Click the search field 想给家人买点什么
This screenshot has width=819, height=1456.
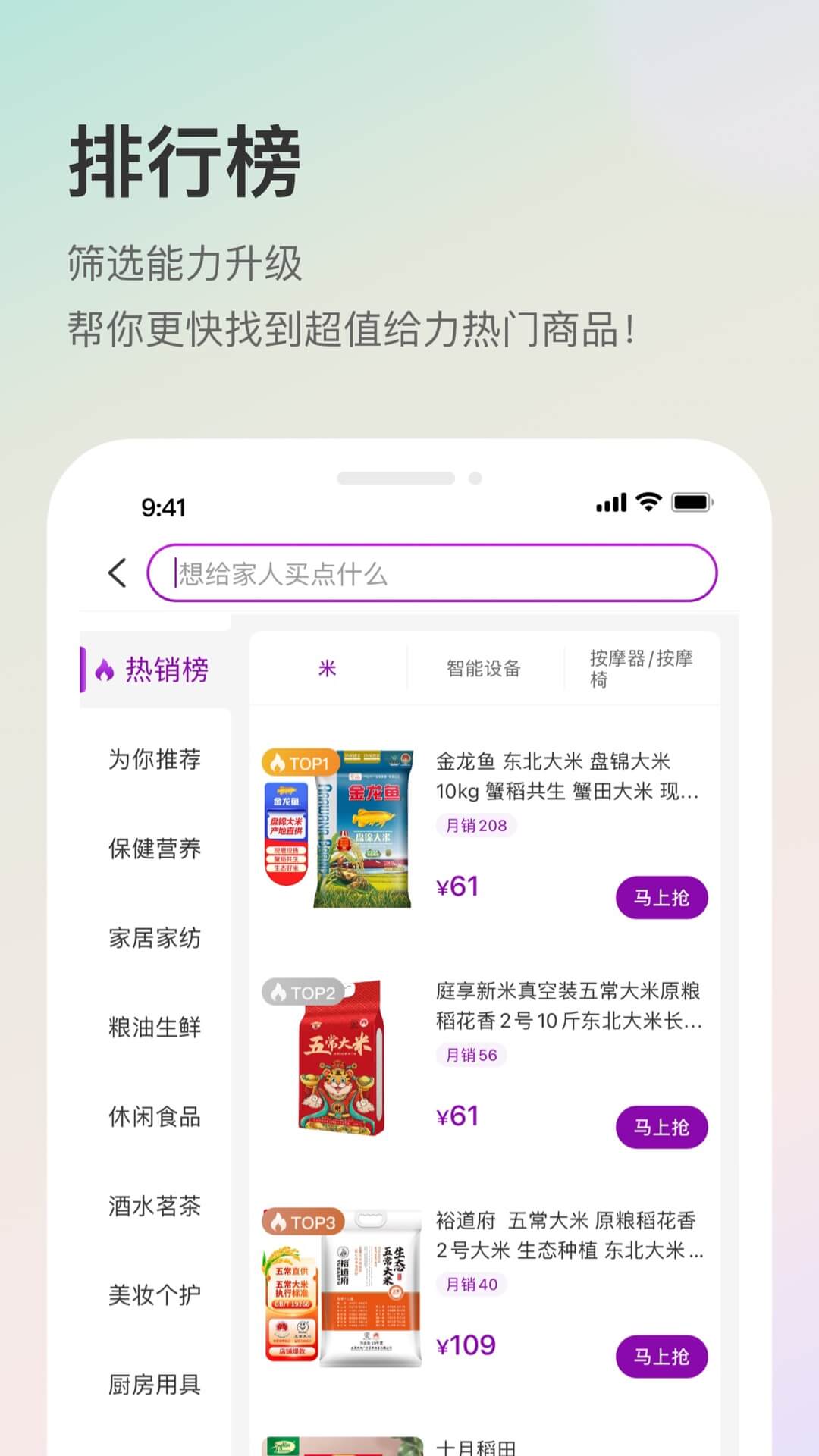pyautogui.click(x=432, y=574)
